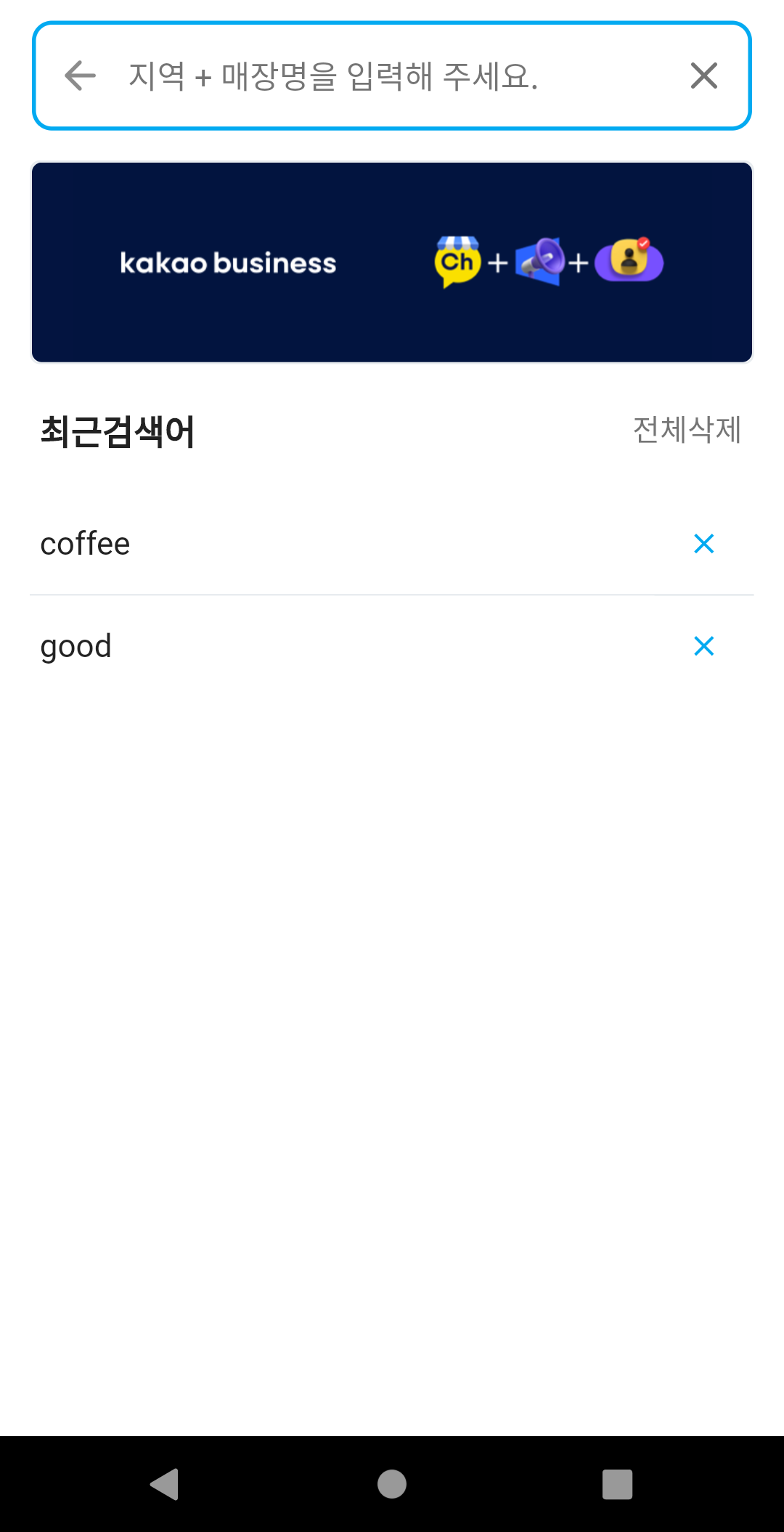This screenshot has width=784, height=1532.
Task: Clear the search field with the X icon
Action: (x=703, y=76)
